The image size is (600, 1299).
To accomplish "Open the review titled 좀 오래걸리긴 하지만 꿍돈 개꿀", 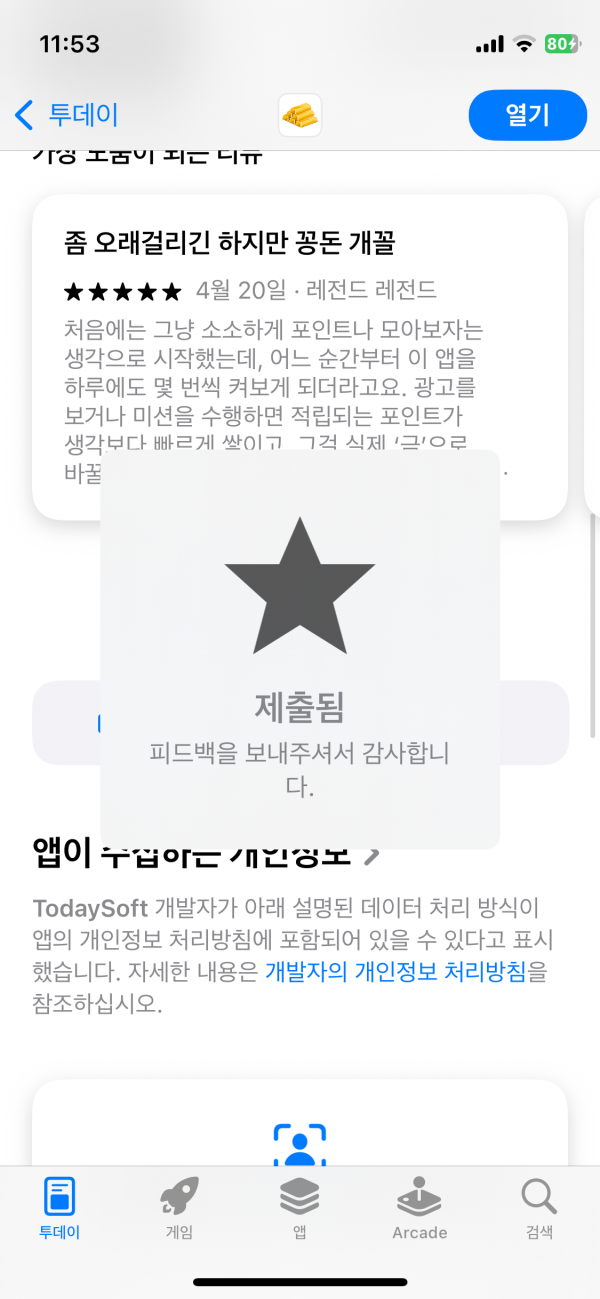I will pos(300,357).
